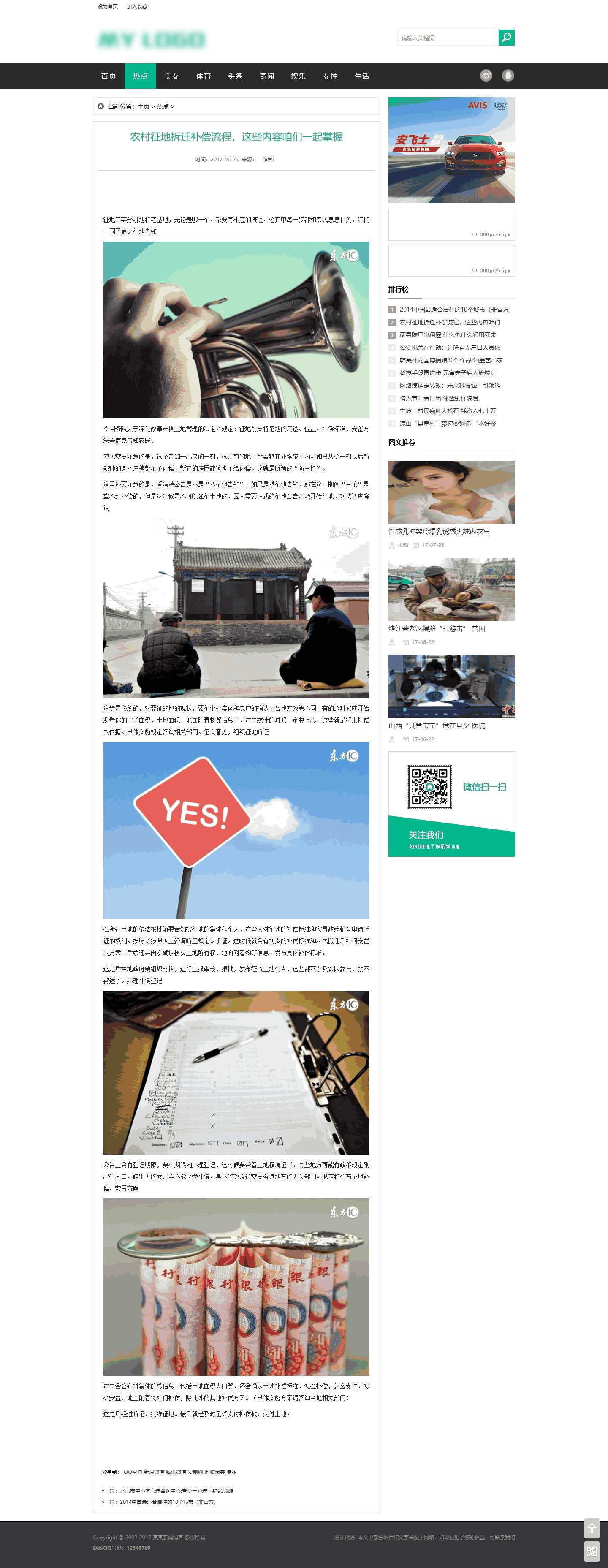This screenshot has width=608, height=1568.
Task: Click 主页 in the breadcrumb
Action: (143, 106)
